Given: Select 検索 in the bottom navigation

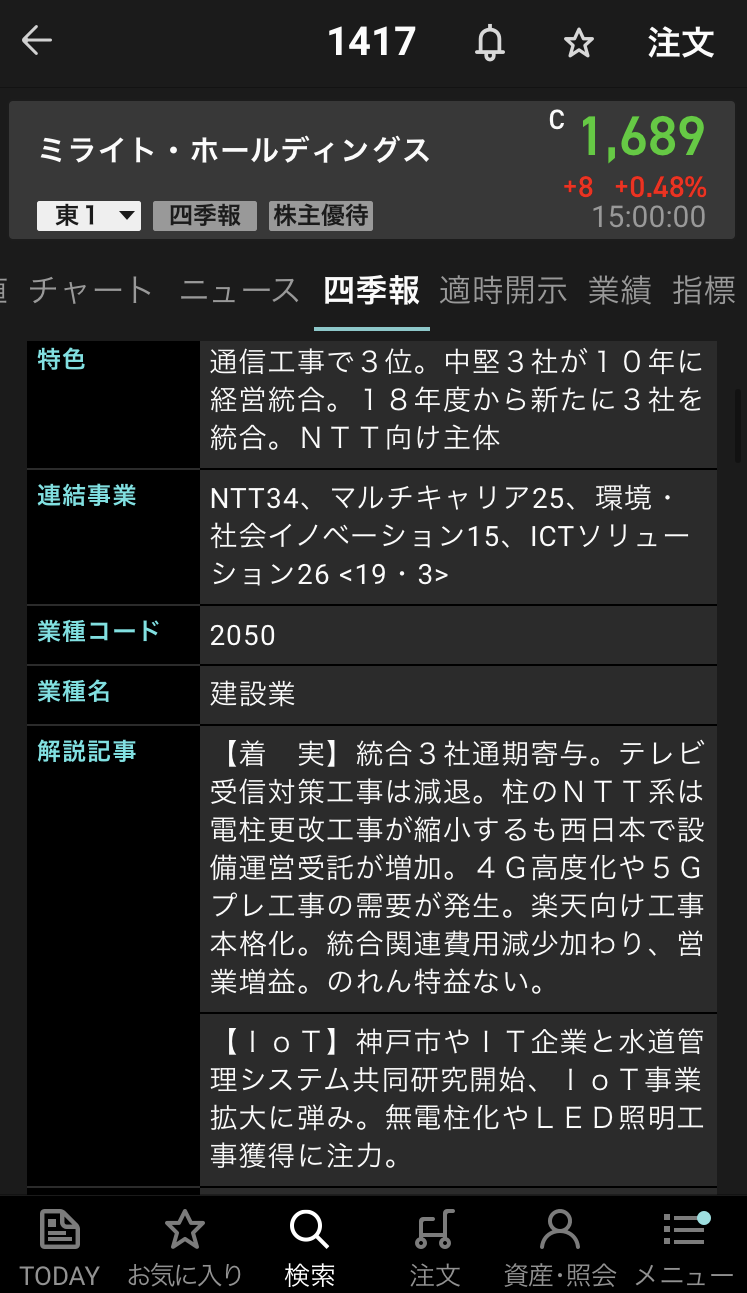Looking at the screenshot, I should point(309,1245).
